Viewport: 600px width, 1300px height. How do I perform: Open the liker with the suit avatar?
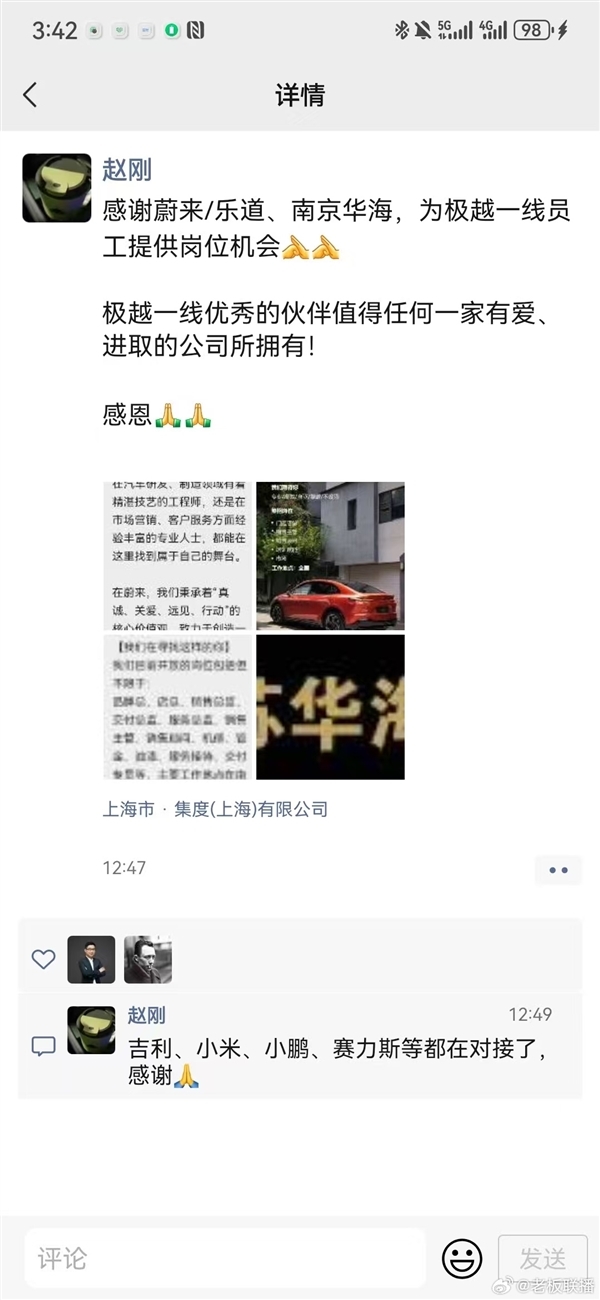point(91,960)
